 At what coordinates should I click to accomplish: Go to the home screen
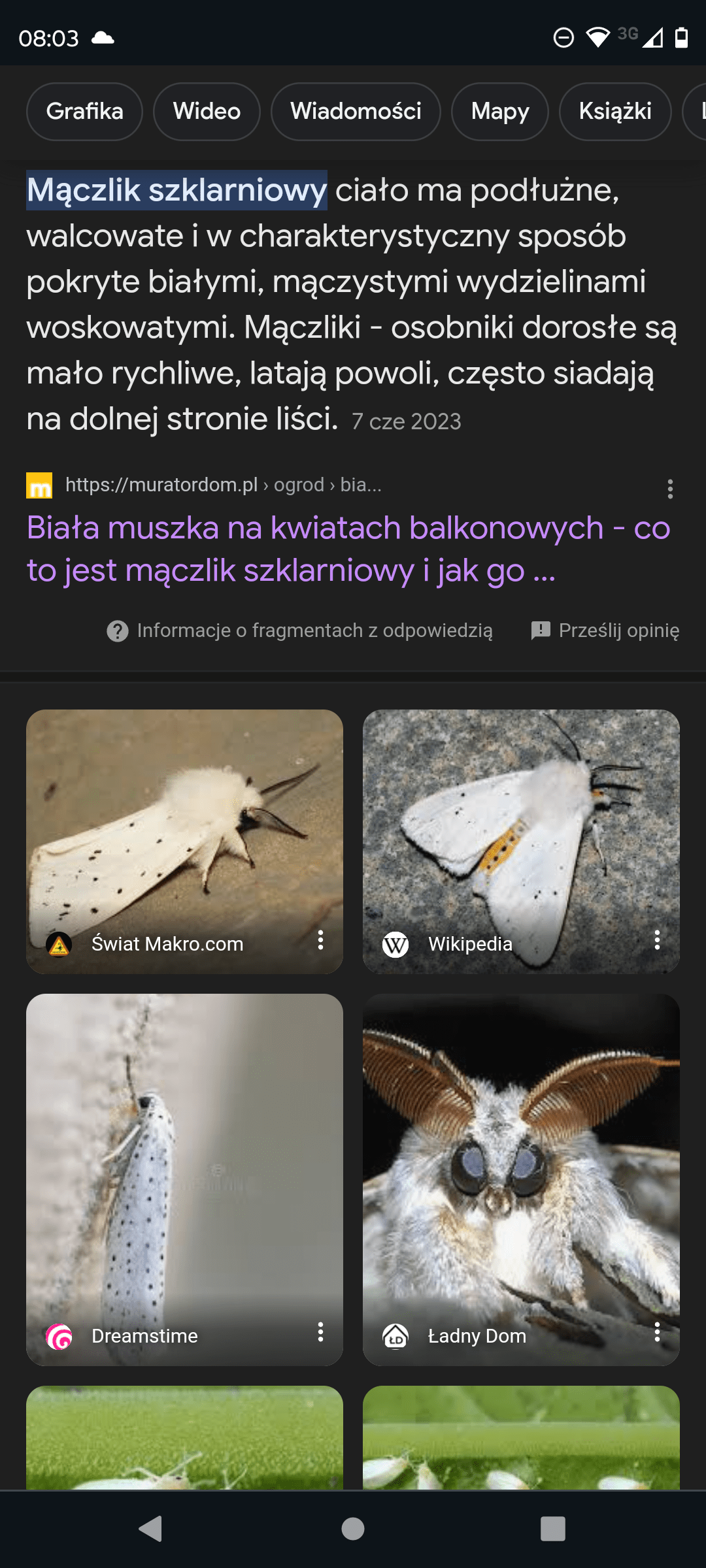[353, 1529]
